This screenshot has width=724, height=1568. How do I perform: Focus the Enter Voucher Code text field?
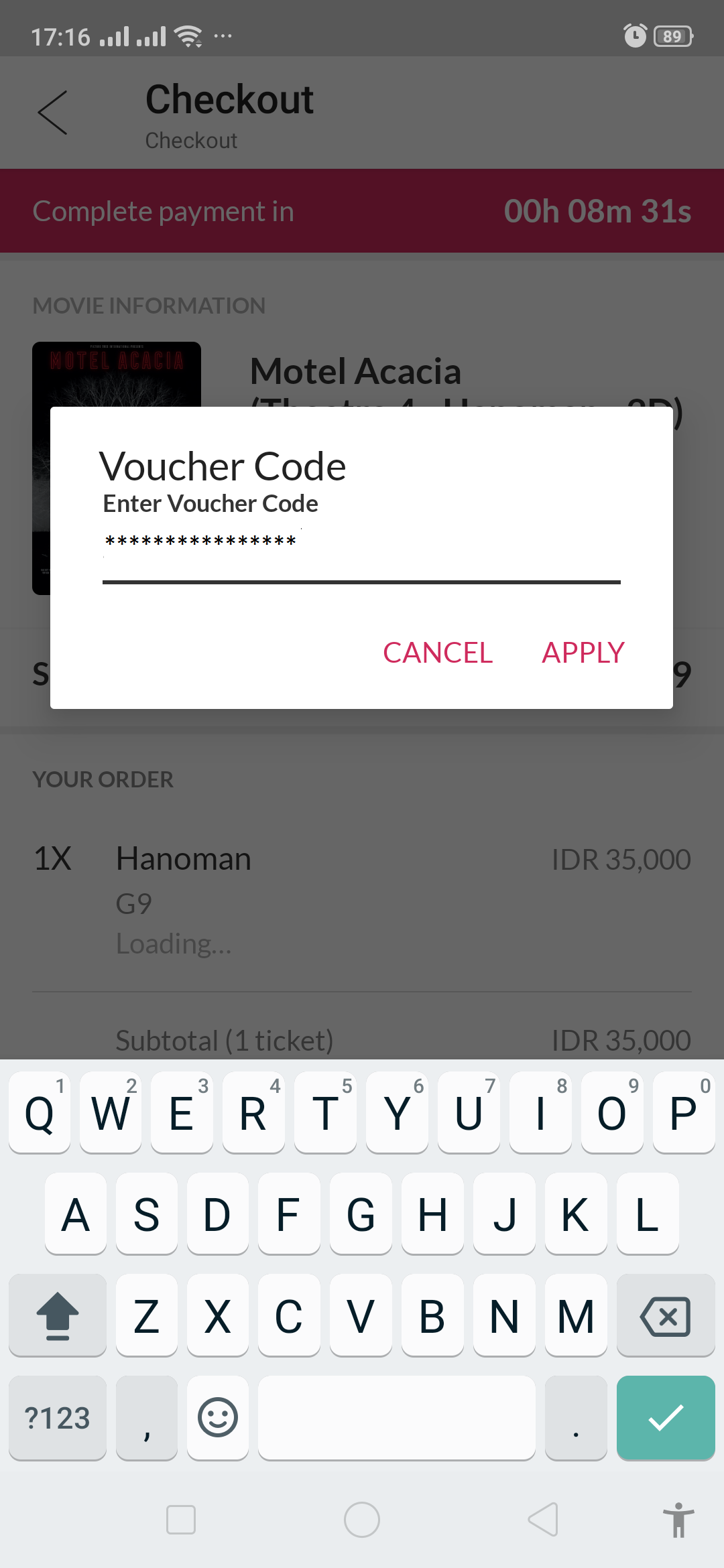361,549
